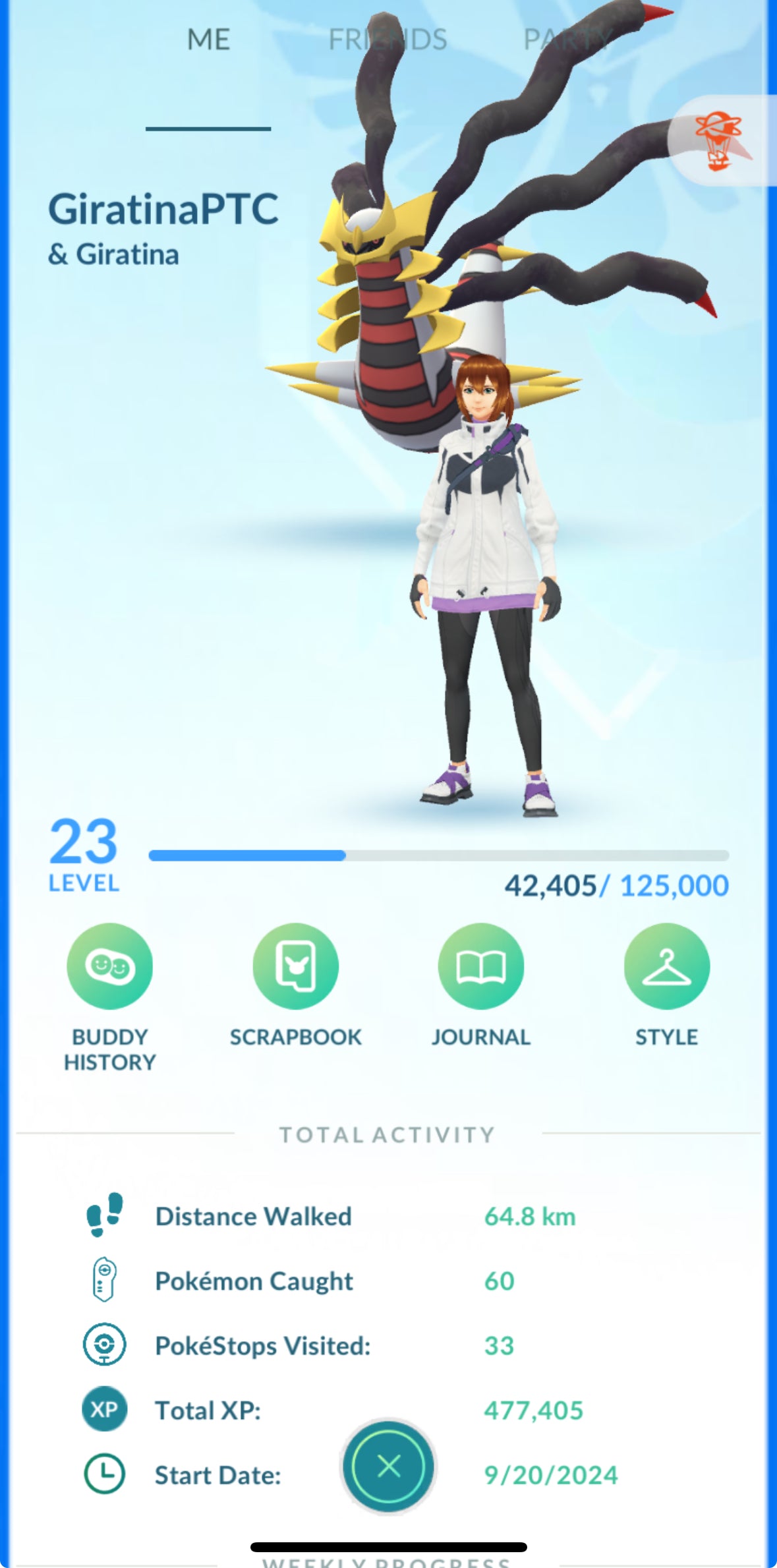Switch to the Friends tab
The width and height of the screenshot is (777, 1568).
click(x=388, y=40)
